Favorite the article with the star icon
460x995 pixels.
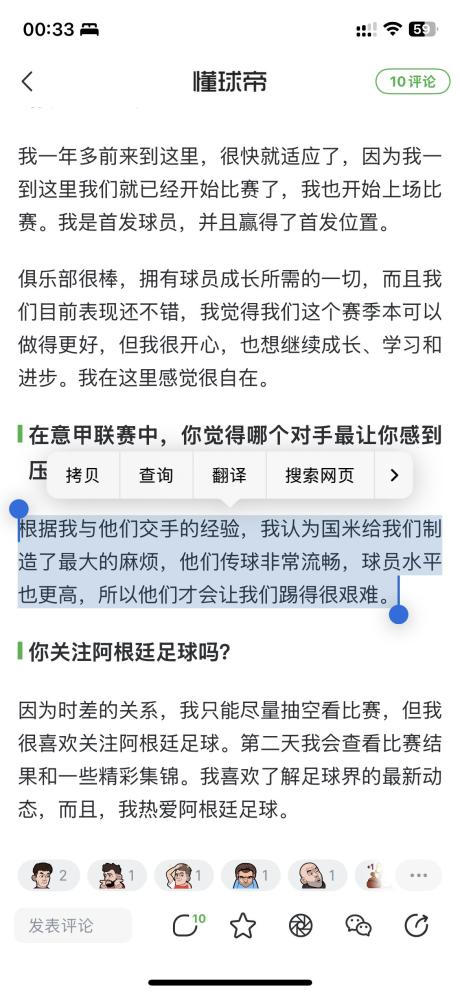pyautogui.click(x=243, y=926)
